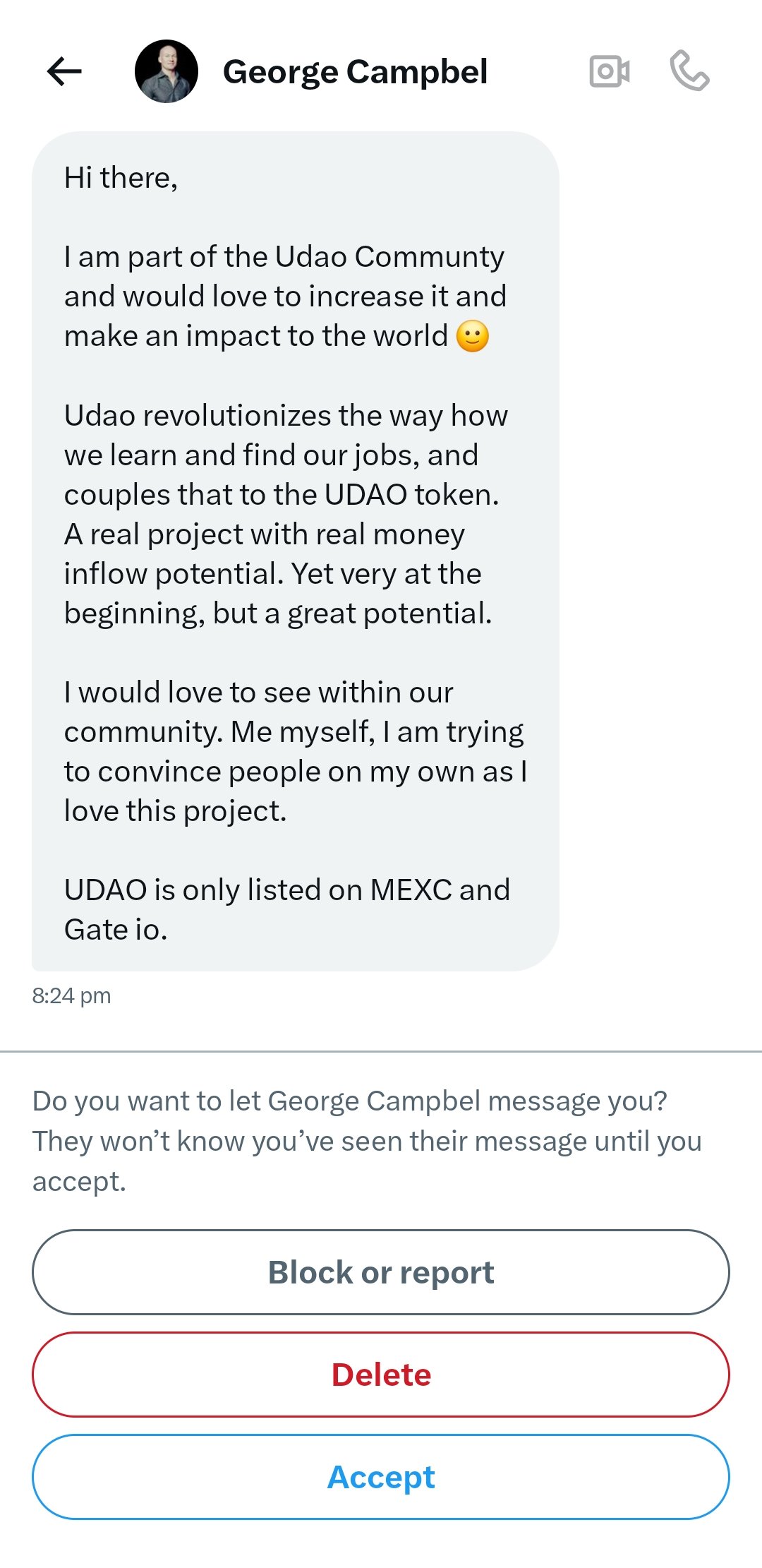Open George Campbel's profile picture
Viewport: 762px width, 1568px height.
coord(167,71)
